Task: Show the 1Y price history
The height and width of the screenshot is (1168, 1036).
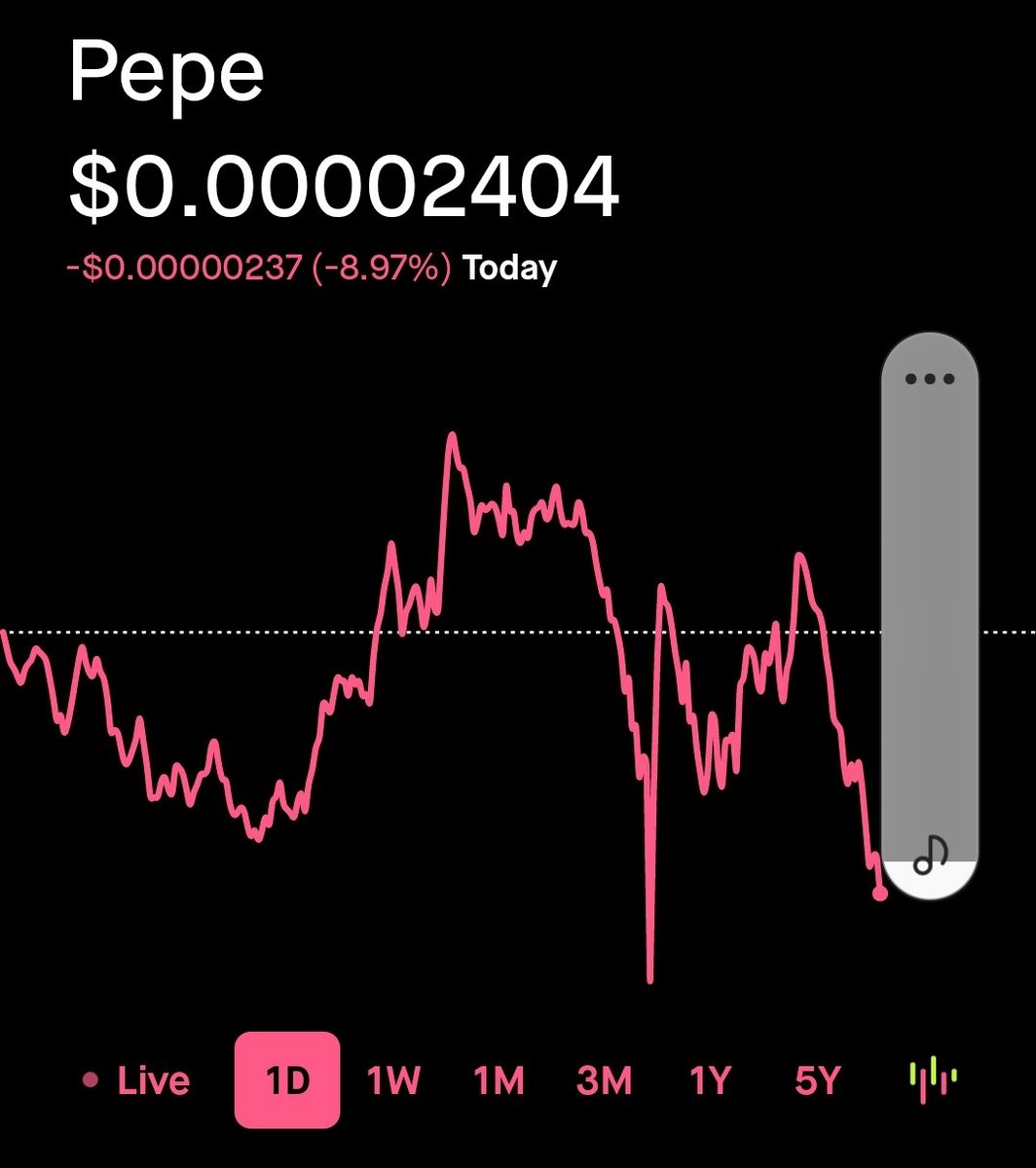Action: click(710, 1080)
